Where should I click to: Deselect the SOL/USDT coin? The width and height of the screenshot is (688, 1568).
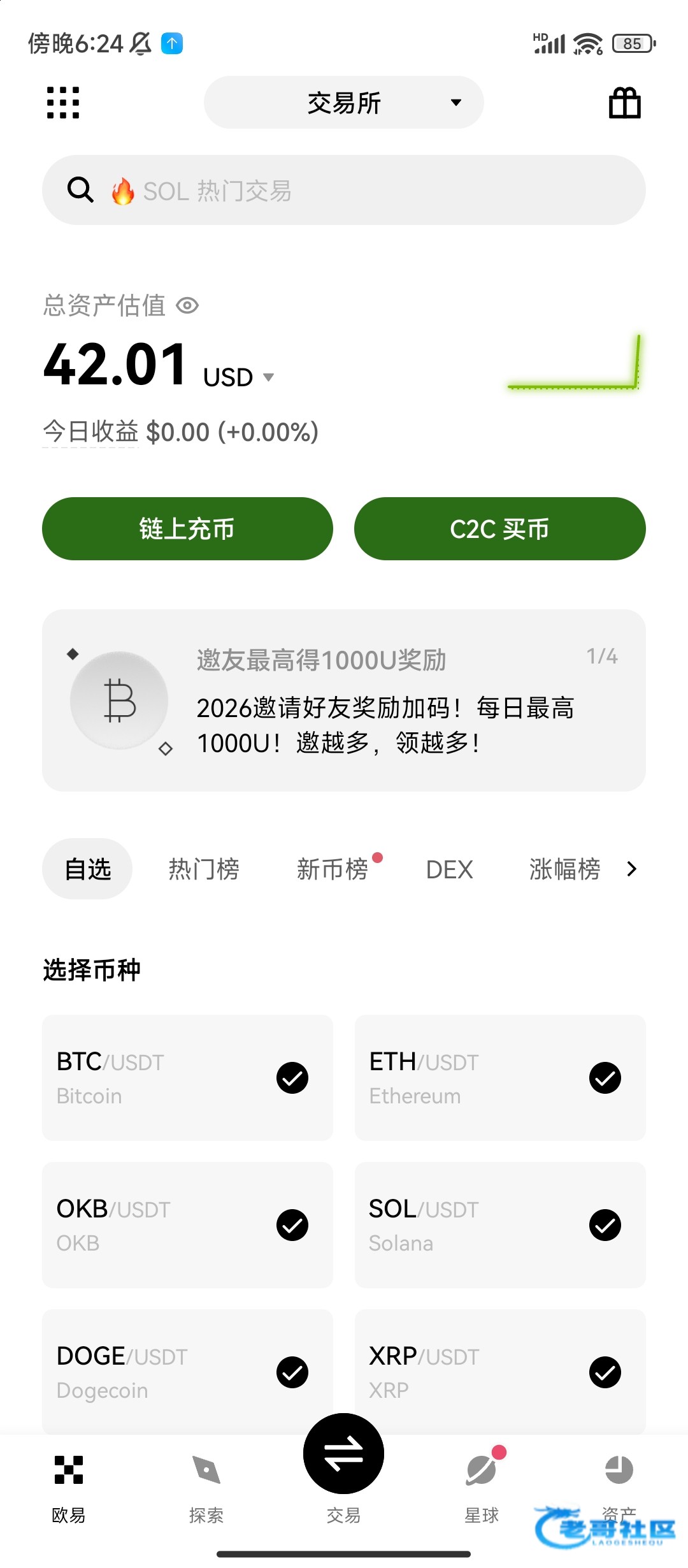point(605,1225)
